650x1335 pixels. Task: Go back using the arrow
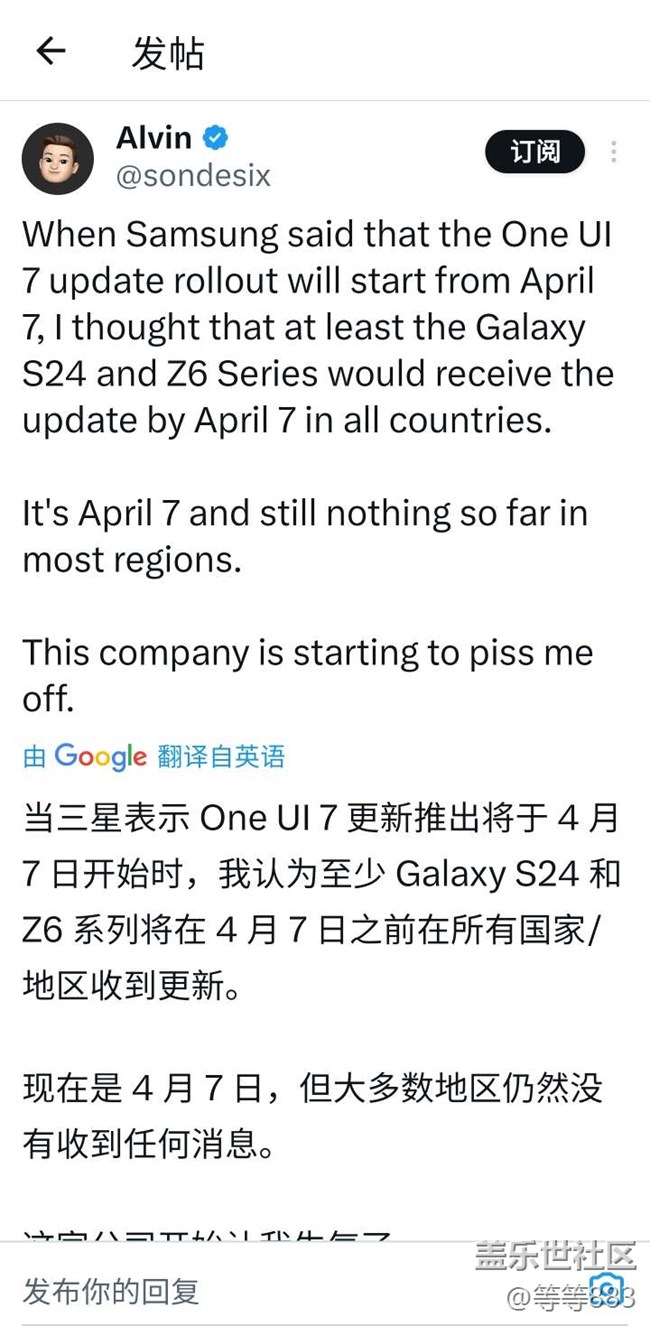50,52
